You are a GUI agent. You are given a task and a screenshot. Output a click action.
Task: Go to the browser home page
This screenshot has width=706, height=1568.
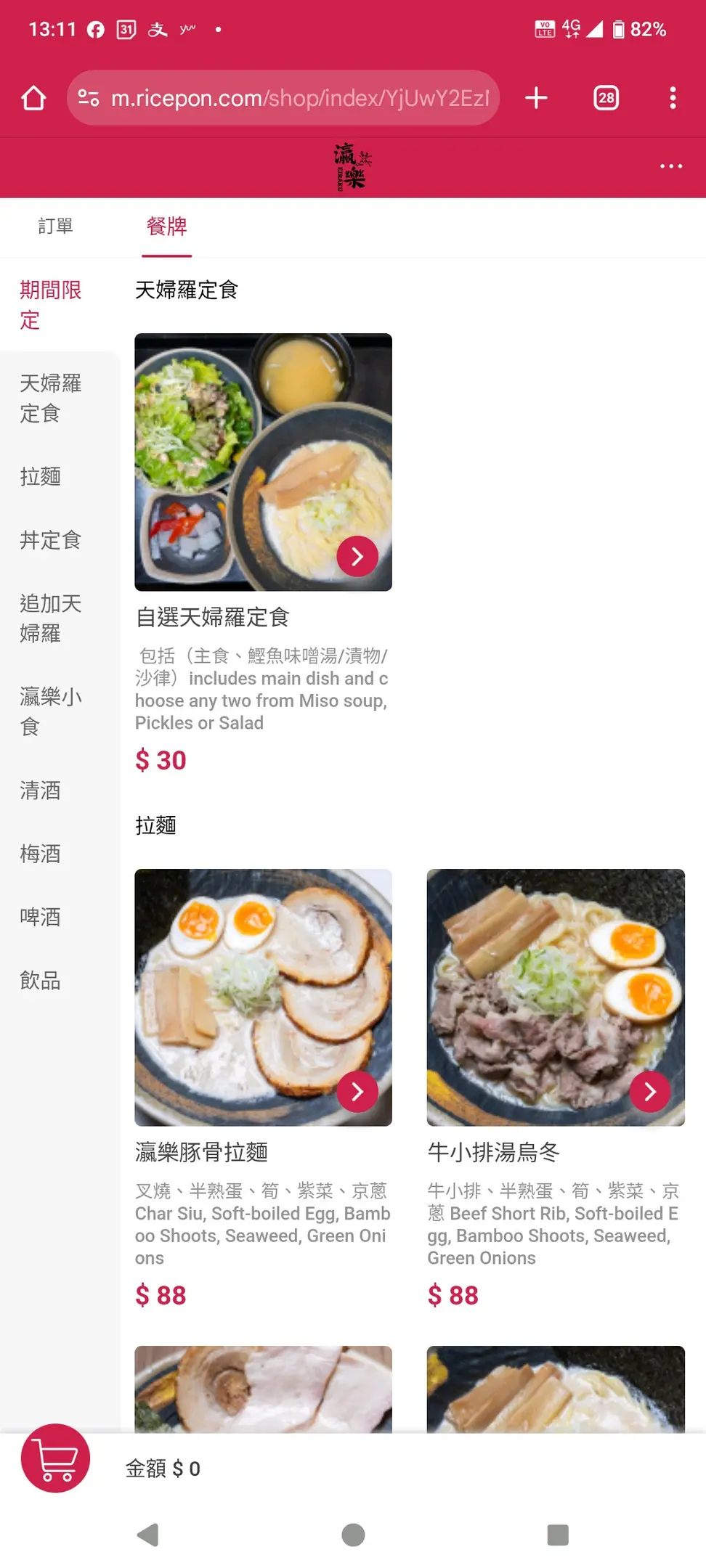[33, 98]
